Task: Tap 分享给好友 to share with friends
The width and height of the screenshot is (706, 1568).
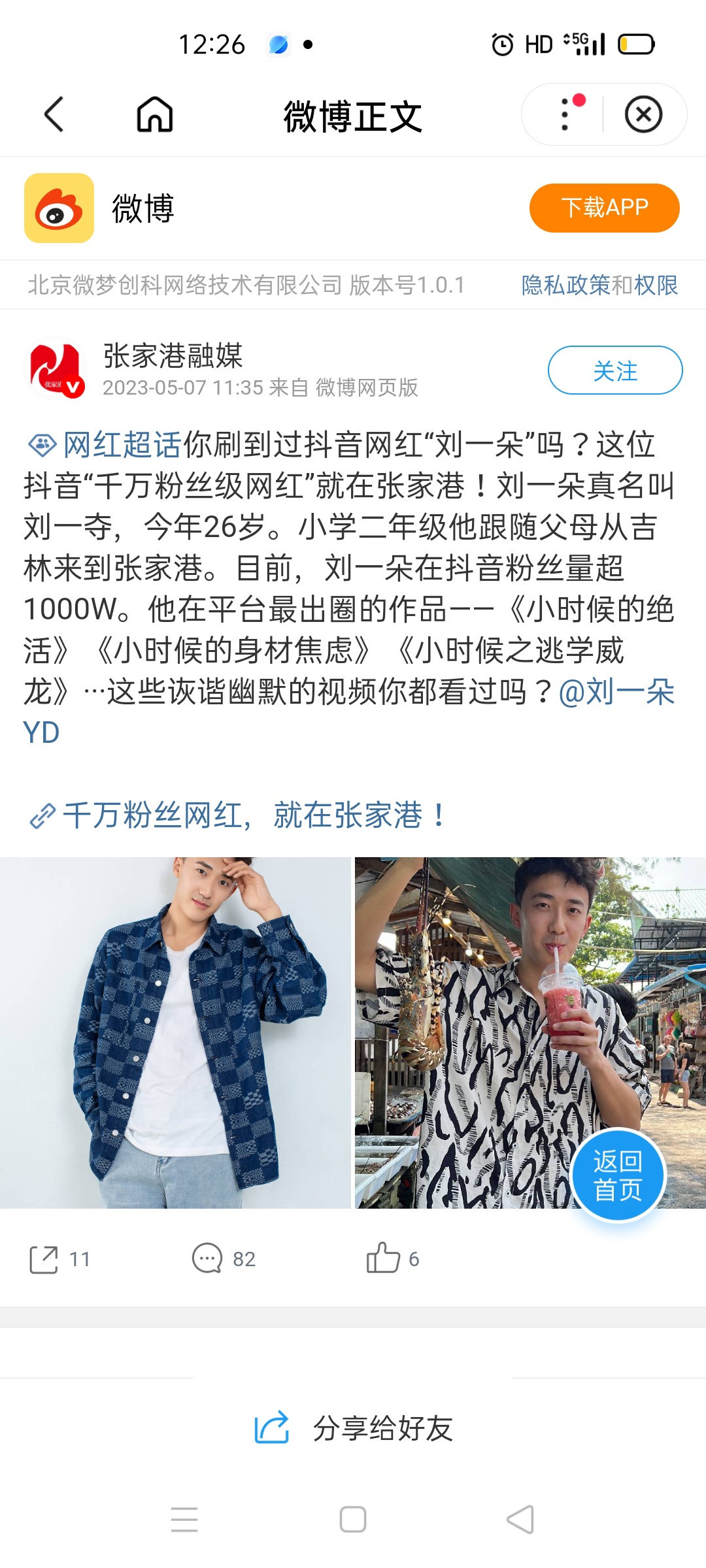Action: click(353, 1428)
